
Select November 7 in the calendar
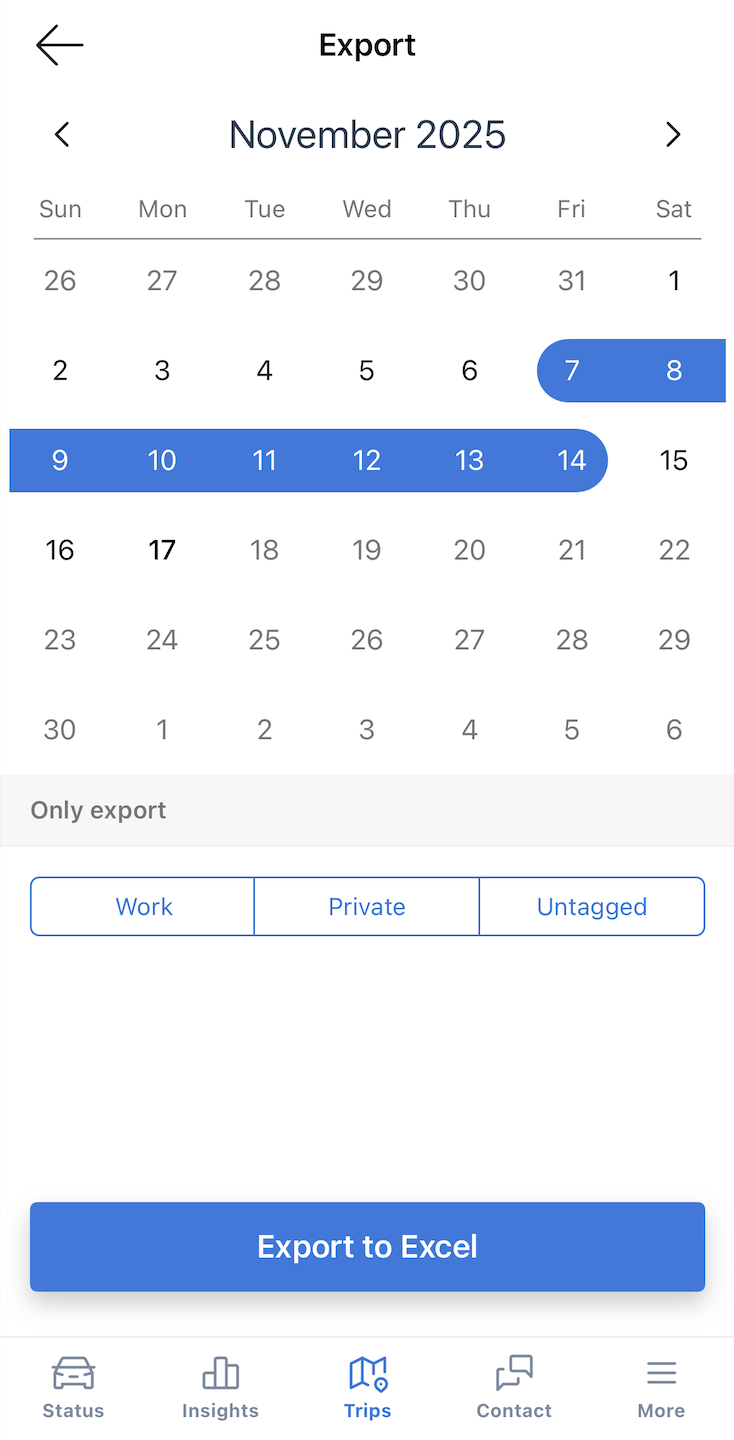[571, 371]
